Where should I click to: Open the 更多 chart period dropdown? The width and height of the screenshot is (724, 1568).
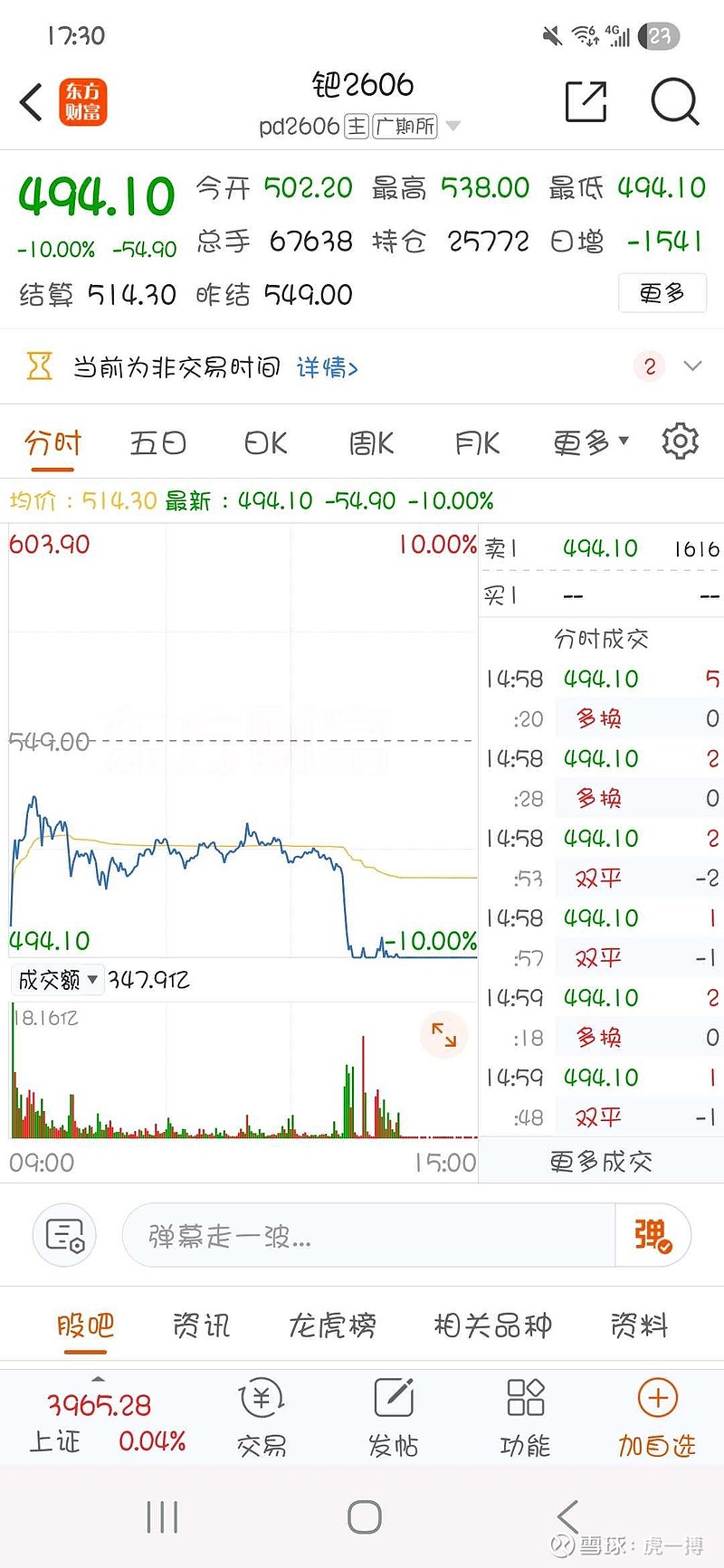click(588, 441)
